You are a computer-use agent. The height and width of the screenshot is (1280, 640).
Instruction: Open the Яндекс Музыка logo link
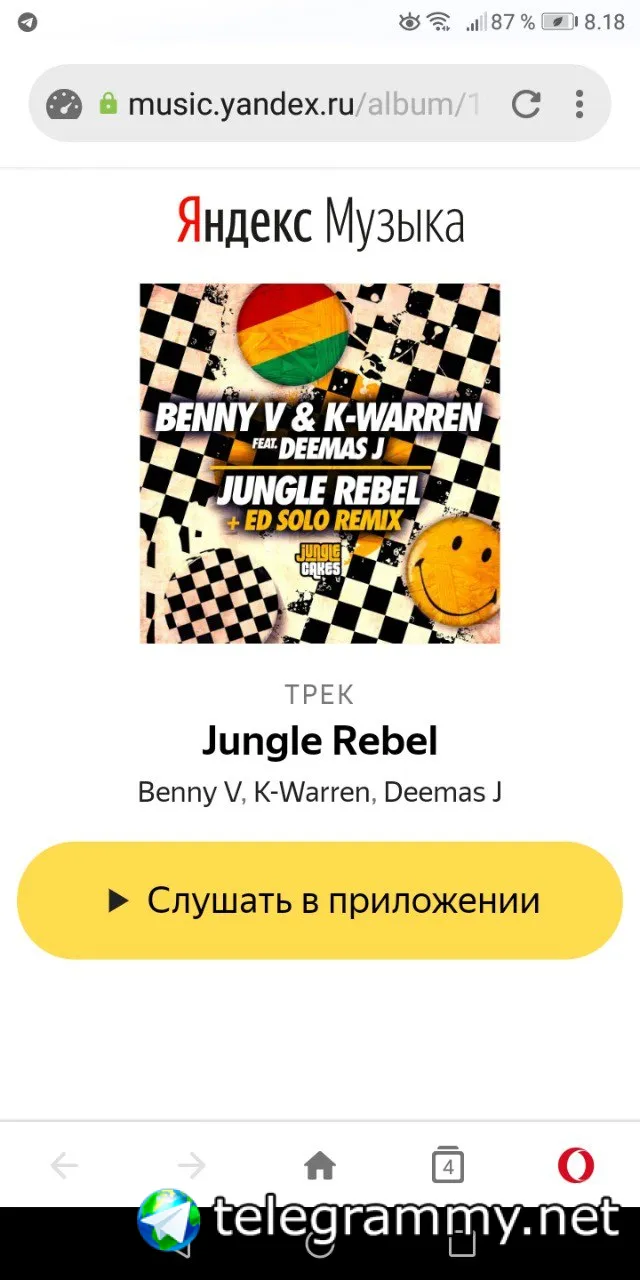tap(320, 222)
